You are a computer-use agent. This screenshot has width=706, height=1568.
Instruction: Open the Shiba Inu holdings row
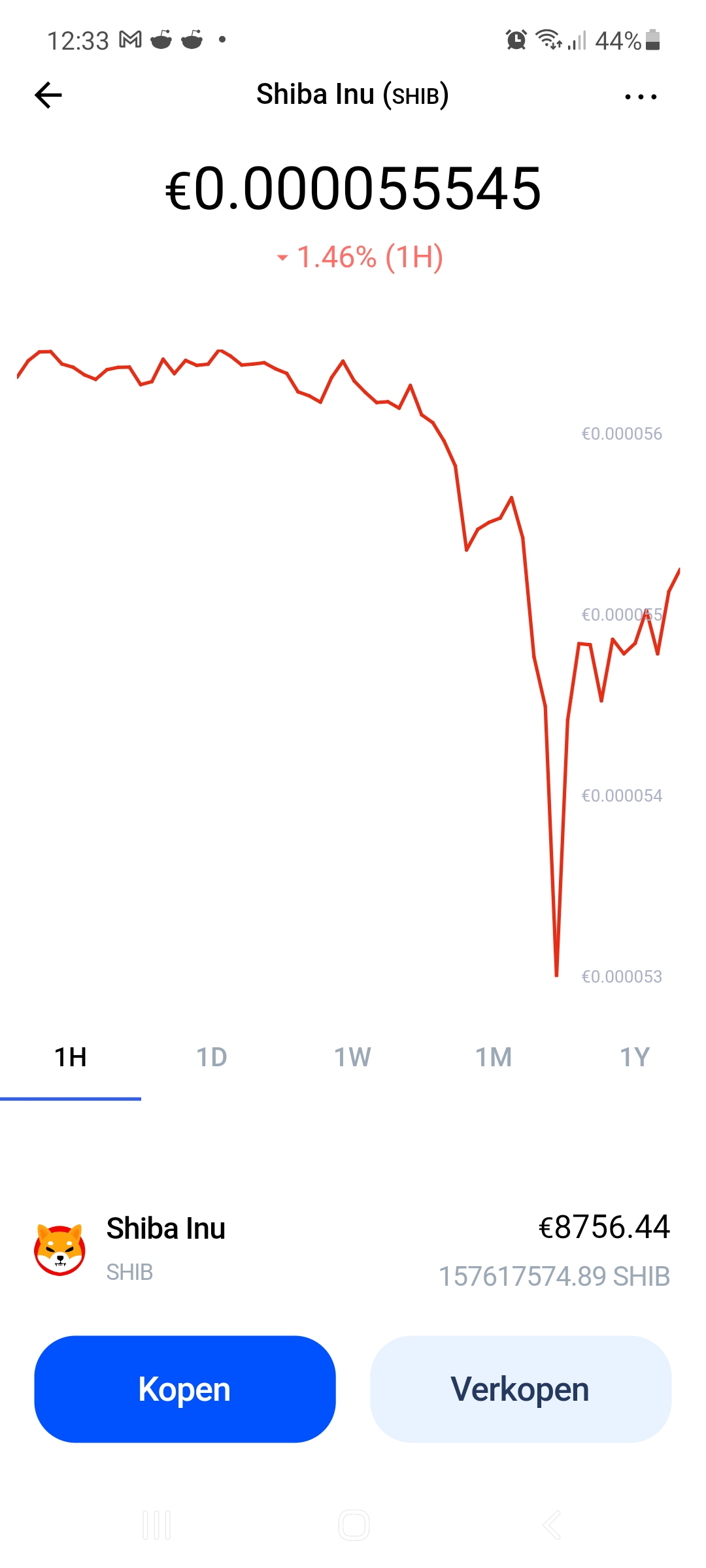tap(353, 1250)
